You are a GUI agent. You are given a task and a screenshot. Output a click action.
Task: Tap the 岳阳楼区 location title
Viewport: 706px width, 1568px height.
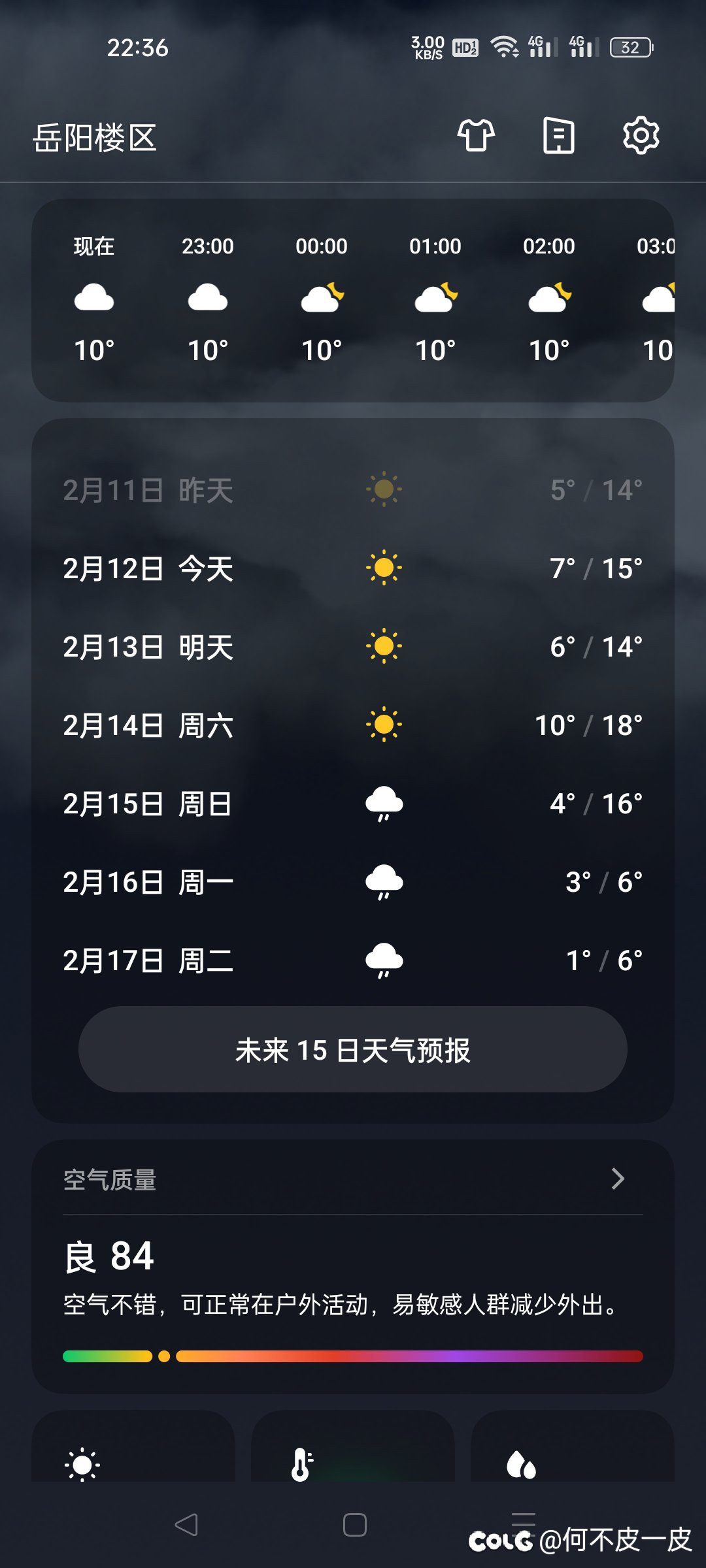95,138
